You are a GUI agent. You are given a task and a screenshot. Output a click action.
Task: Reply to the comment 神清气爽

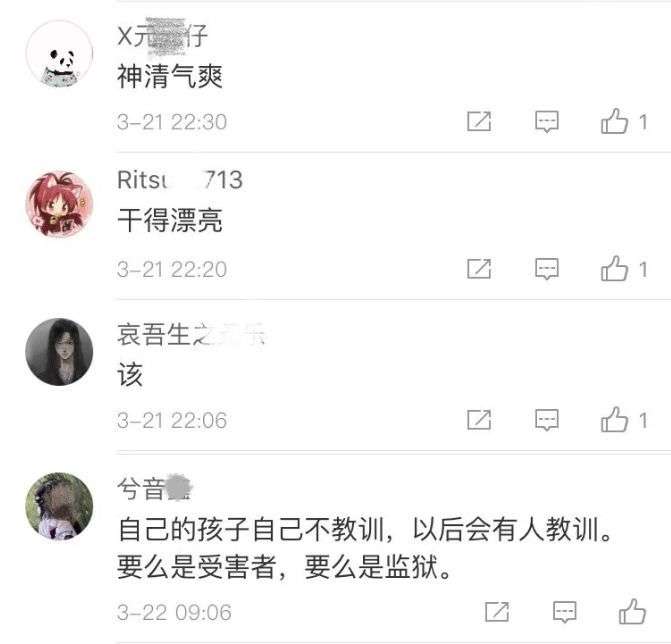546,122
